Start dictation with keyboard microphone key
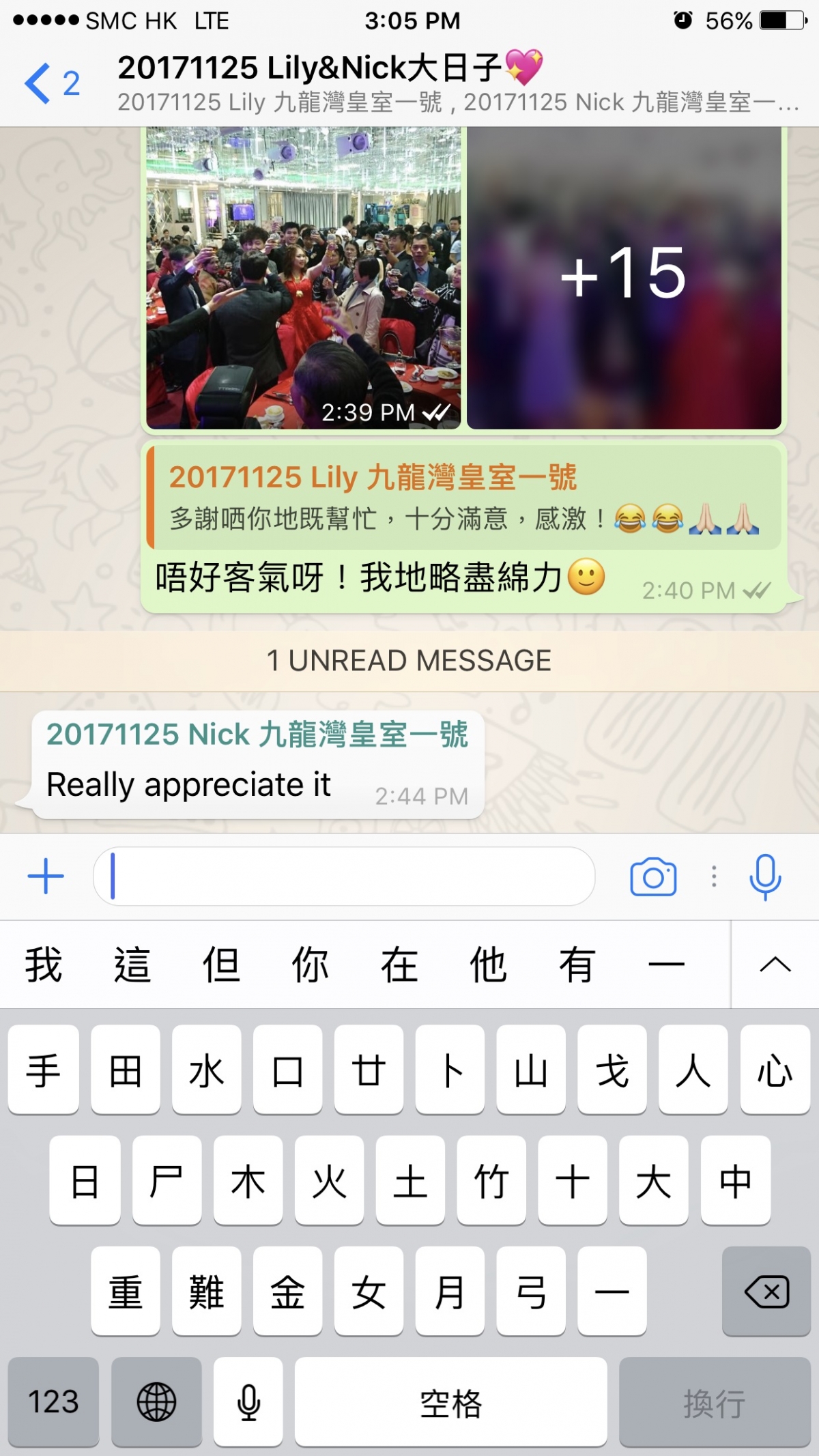 click(x=248, y=1402)
